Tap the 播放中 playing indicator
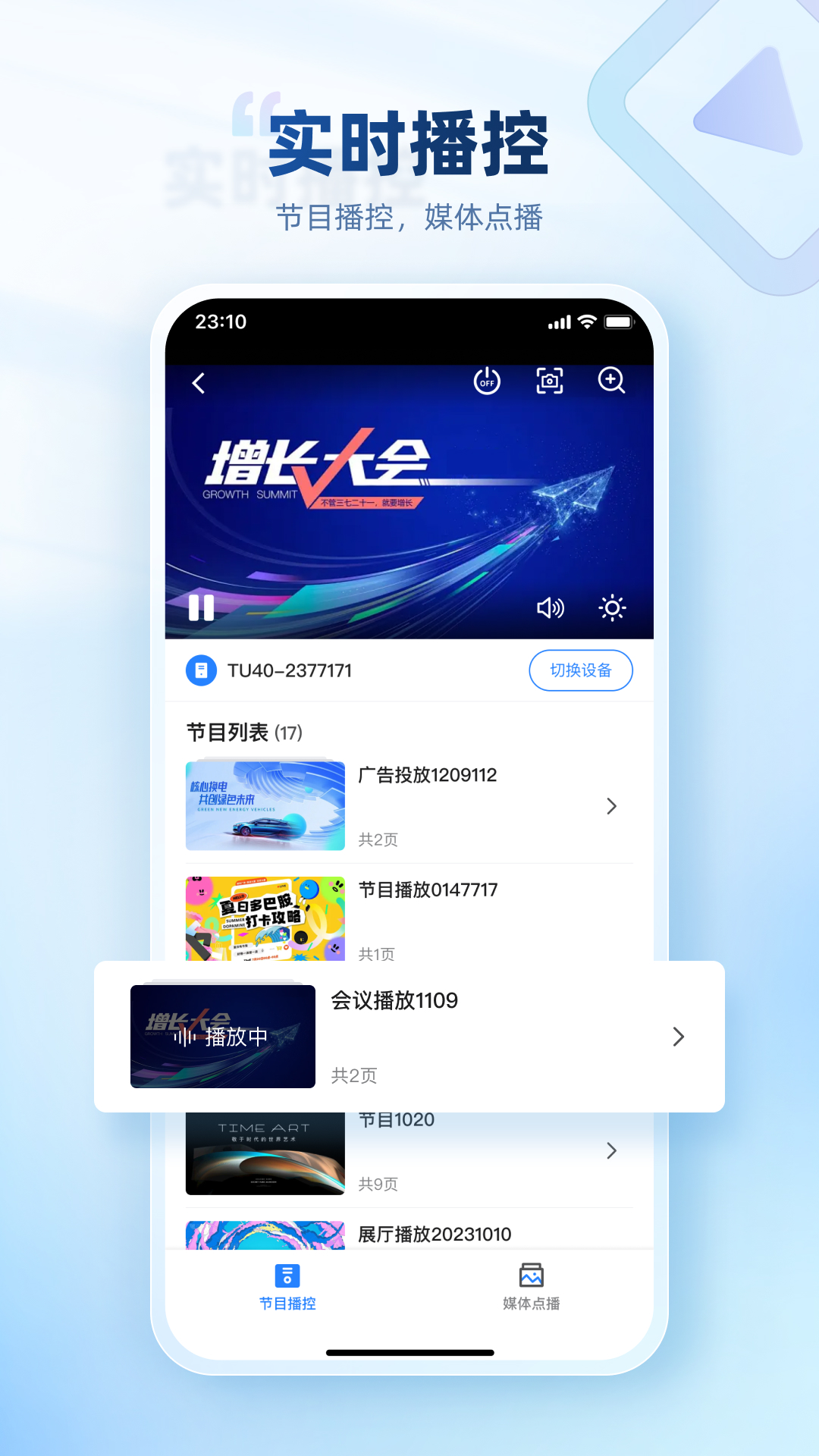Image resolution: width=819 pixels, height=1456 pixels. tap(222, 1035)
